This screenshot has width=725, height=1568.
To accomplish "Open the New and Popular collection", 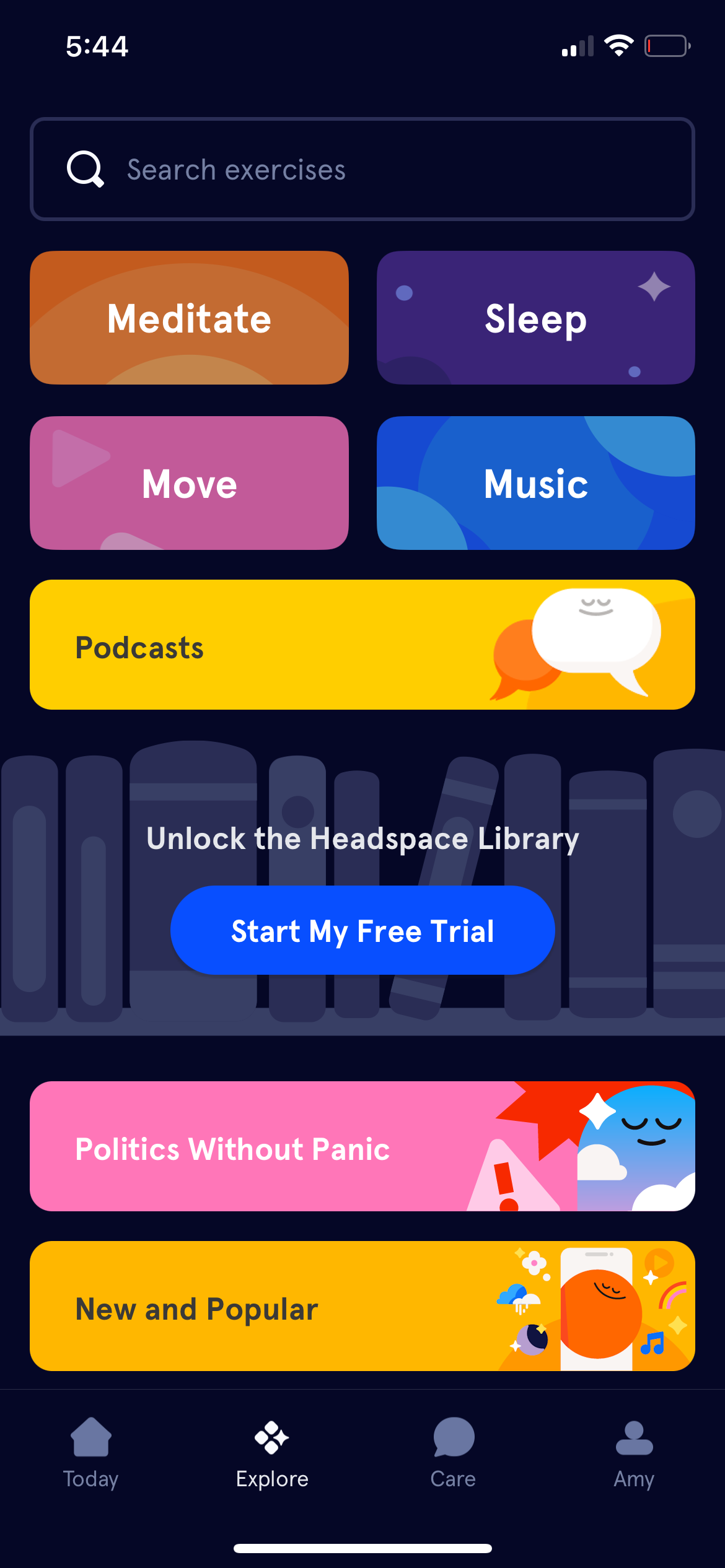I will 248,1308.
